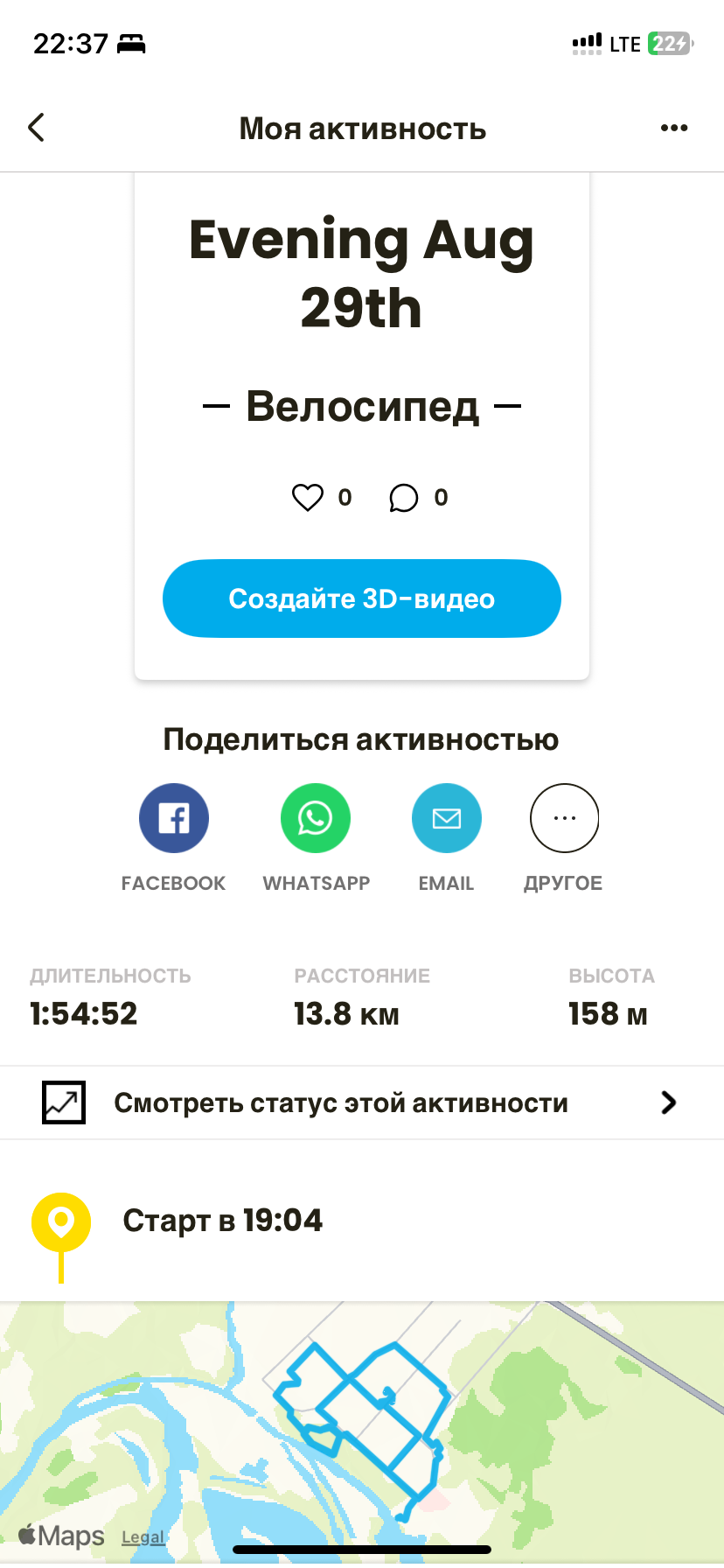Open the Другое sharing options

coord(565,818)
